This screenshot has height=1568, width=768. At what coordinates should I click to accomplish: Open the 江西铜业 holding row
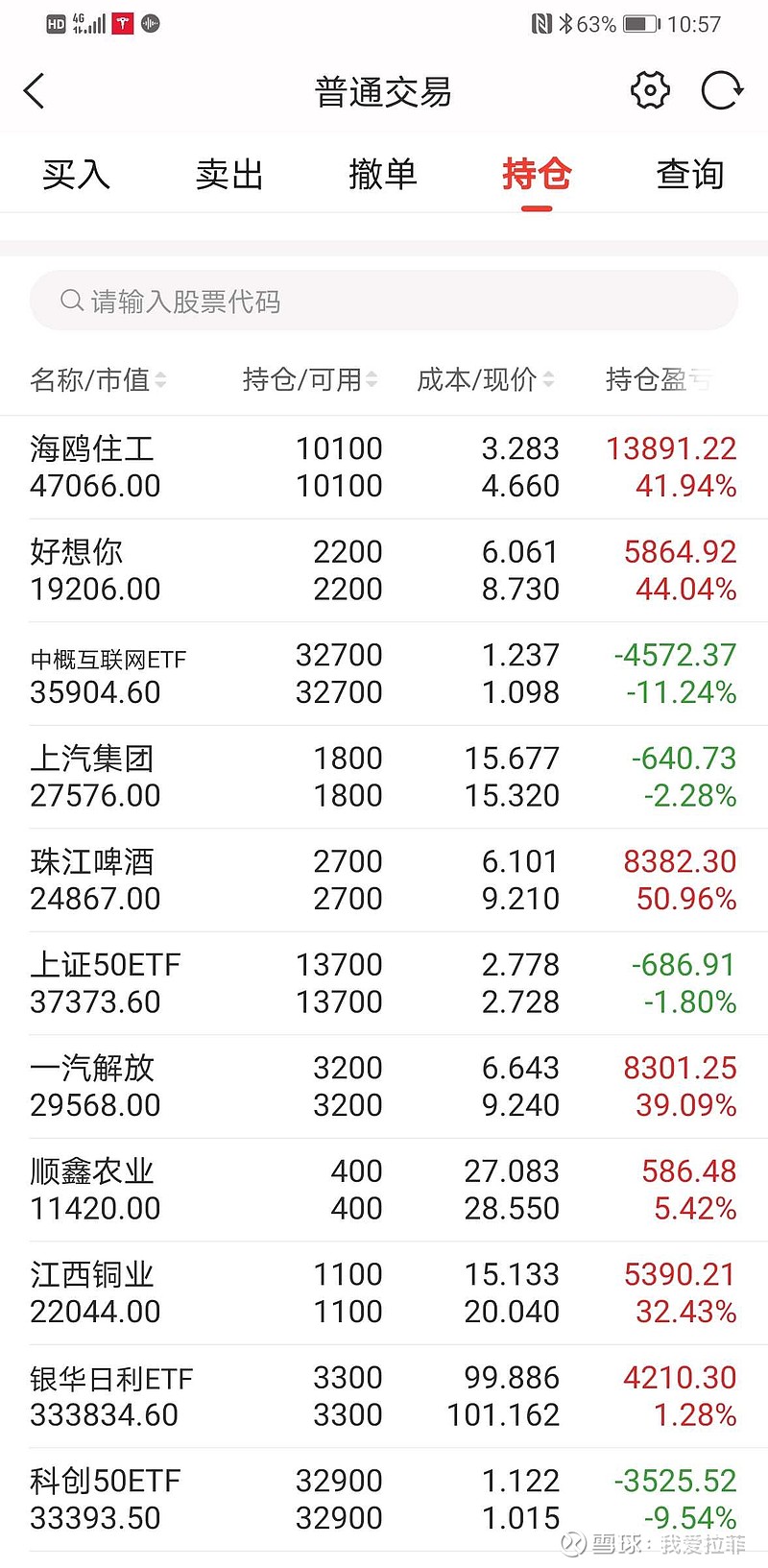[x=384, y=1293]
